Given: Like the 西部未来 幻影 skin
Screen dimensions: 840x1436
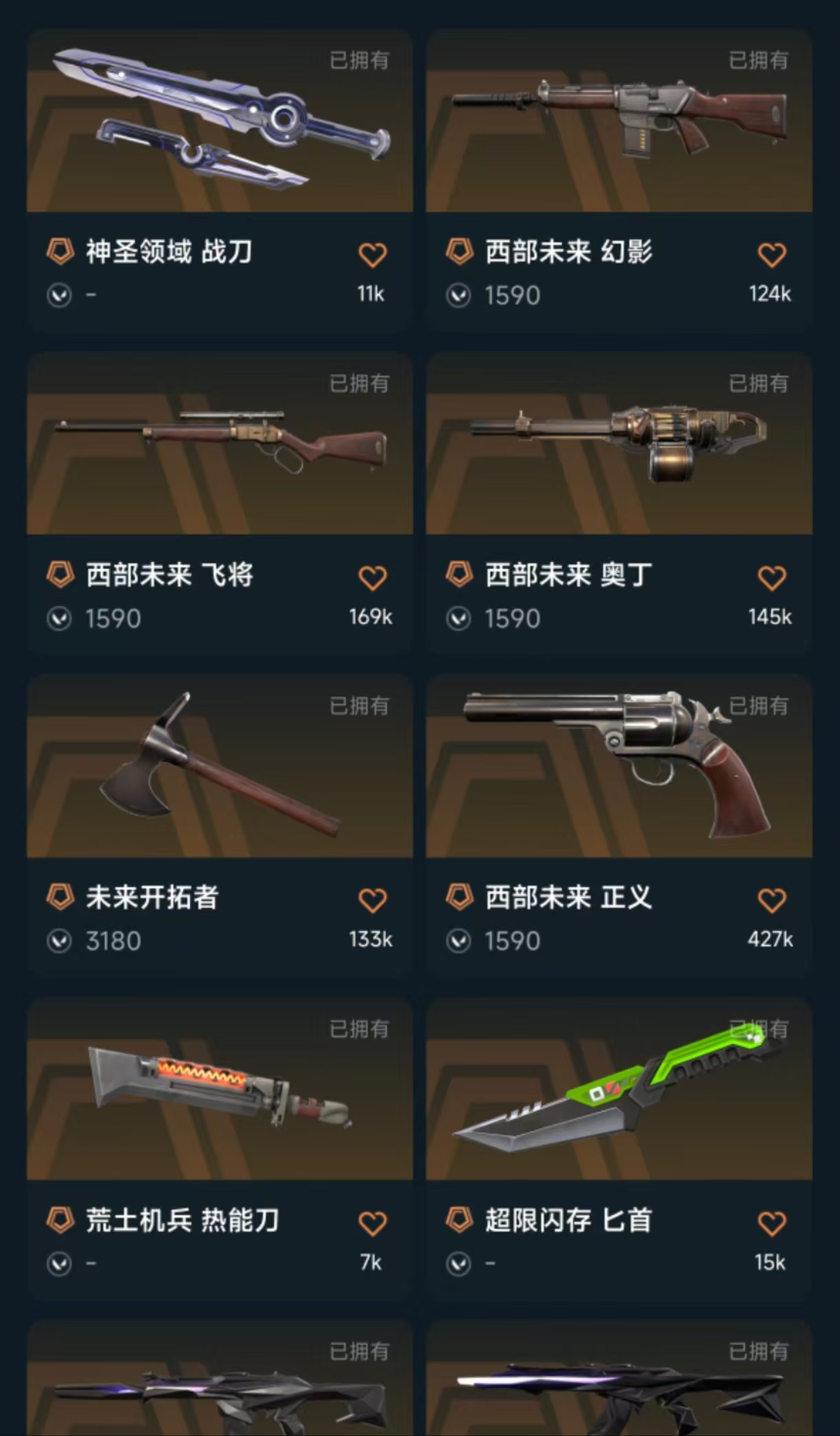Looking at the screenshot, I should click(x=772, y=255).
